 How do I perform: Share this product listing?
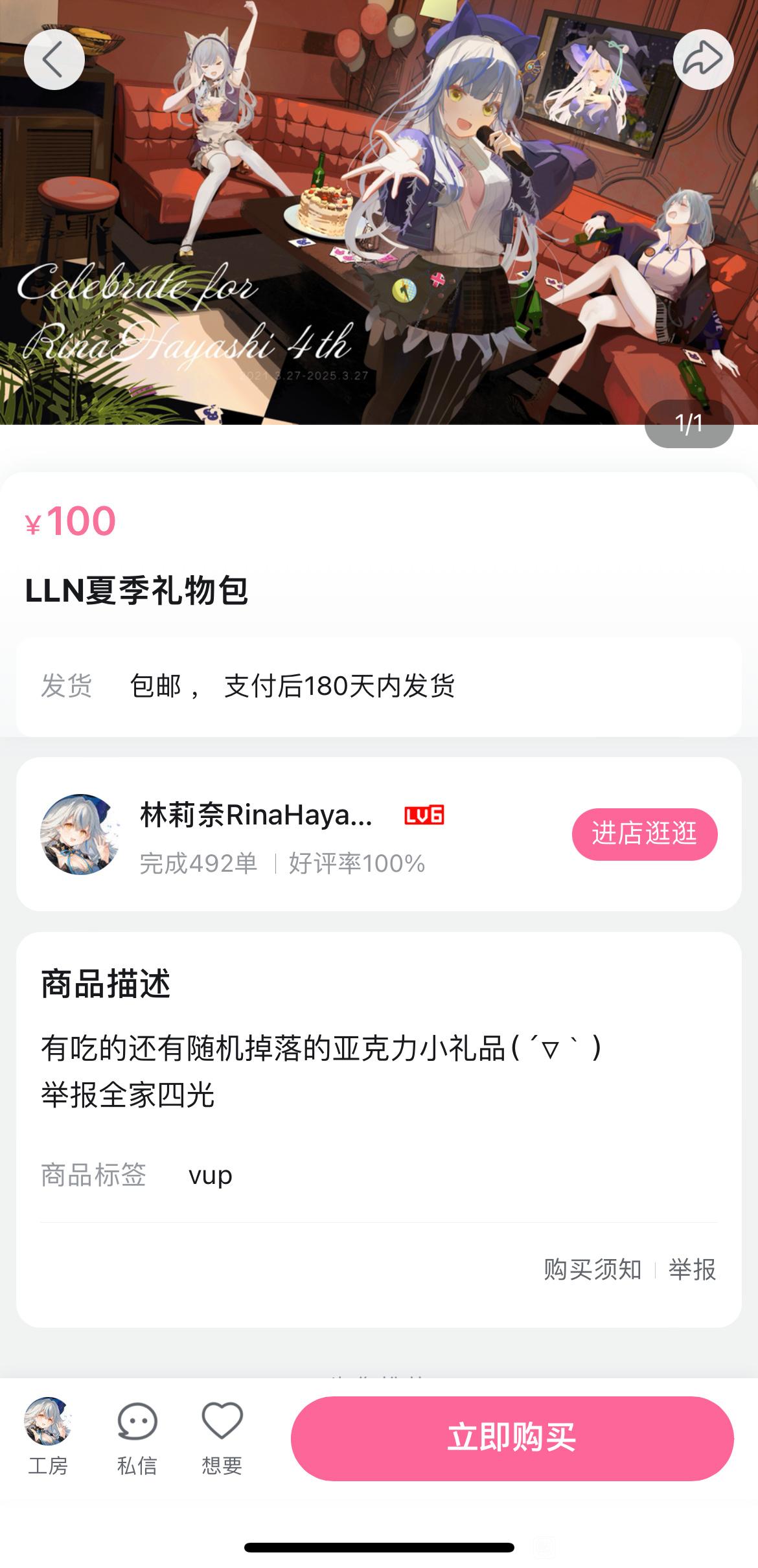(x=703, y=60)
